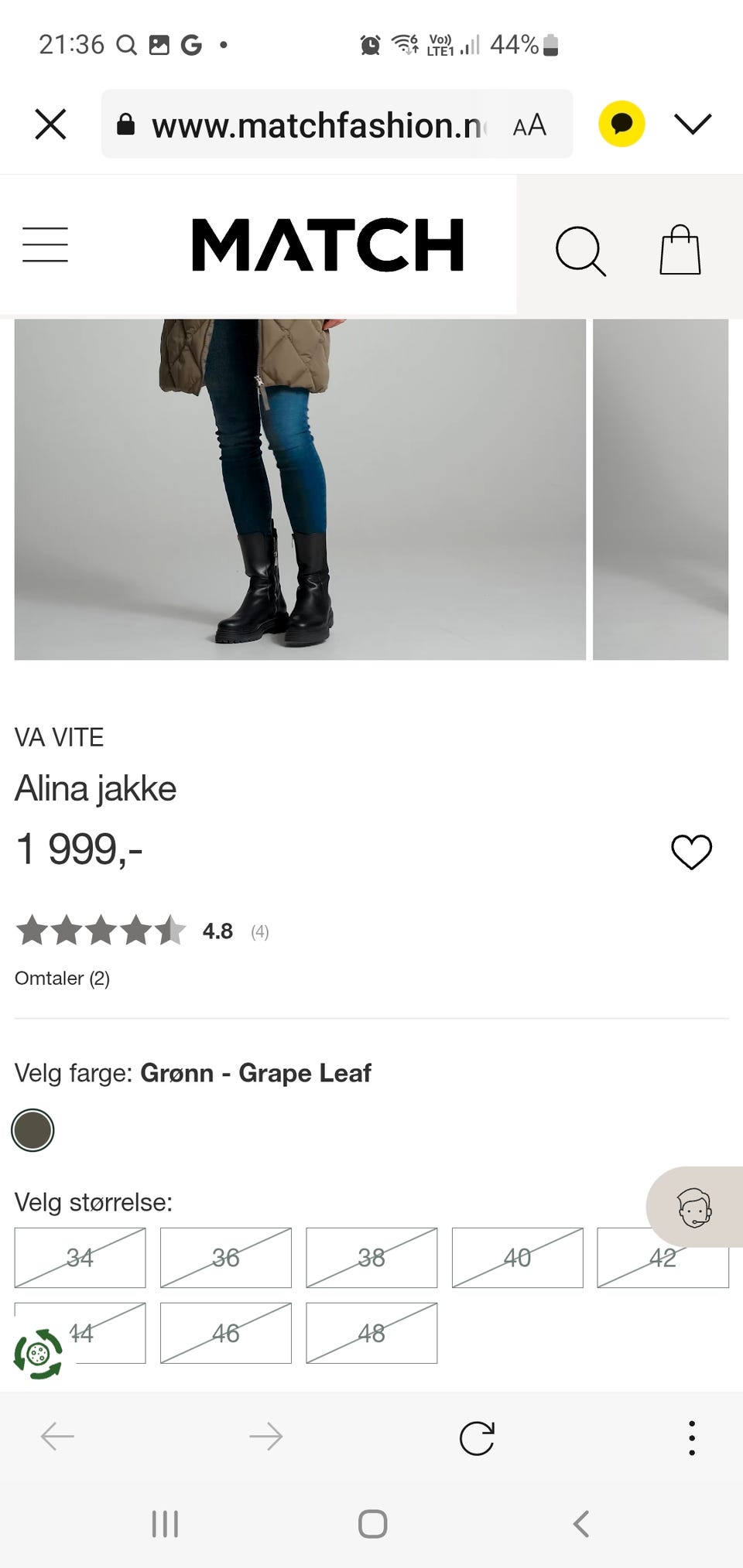Select the Grape Leaf color swatch
The width and height of the screenshot is (743, 1568).
pos(33,1130)
